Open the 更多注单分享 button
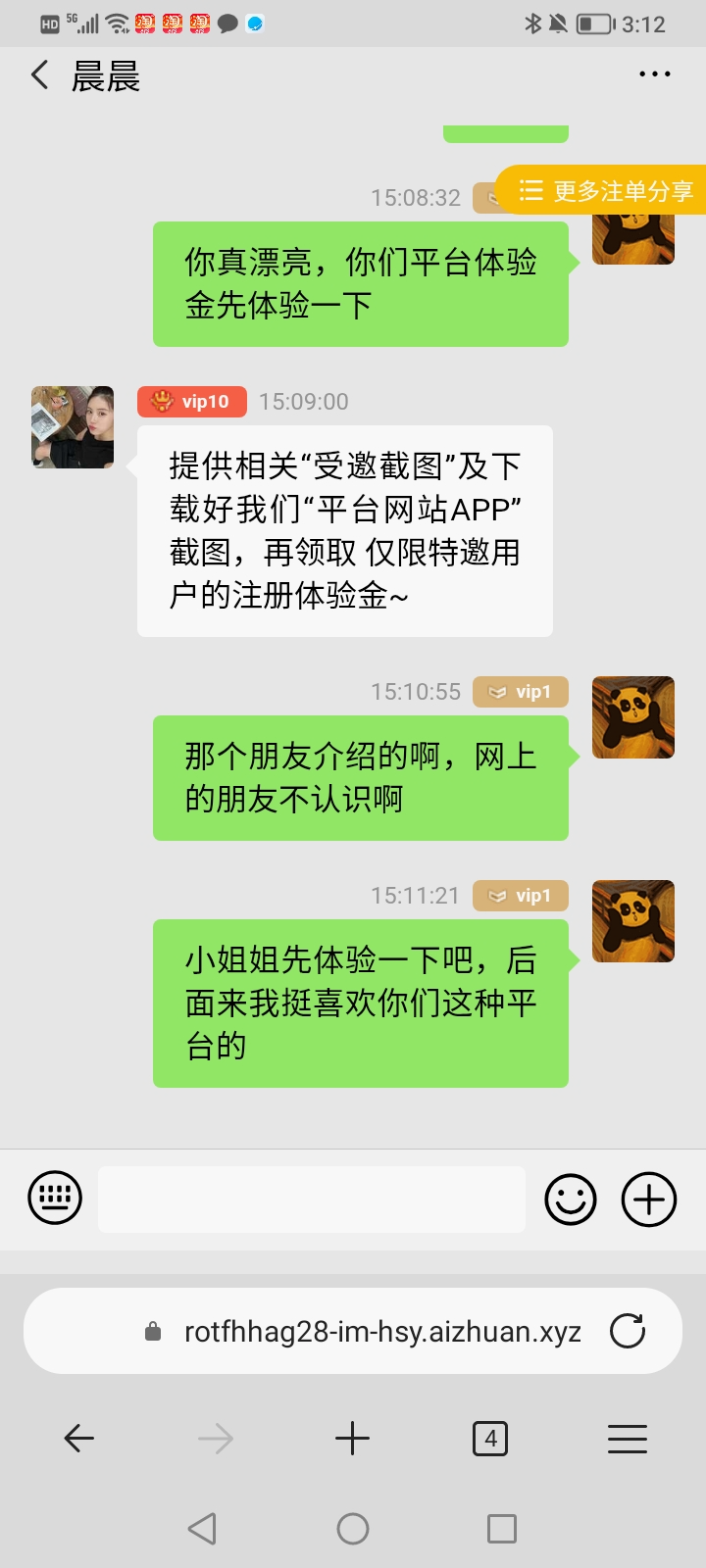 605,190
